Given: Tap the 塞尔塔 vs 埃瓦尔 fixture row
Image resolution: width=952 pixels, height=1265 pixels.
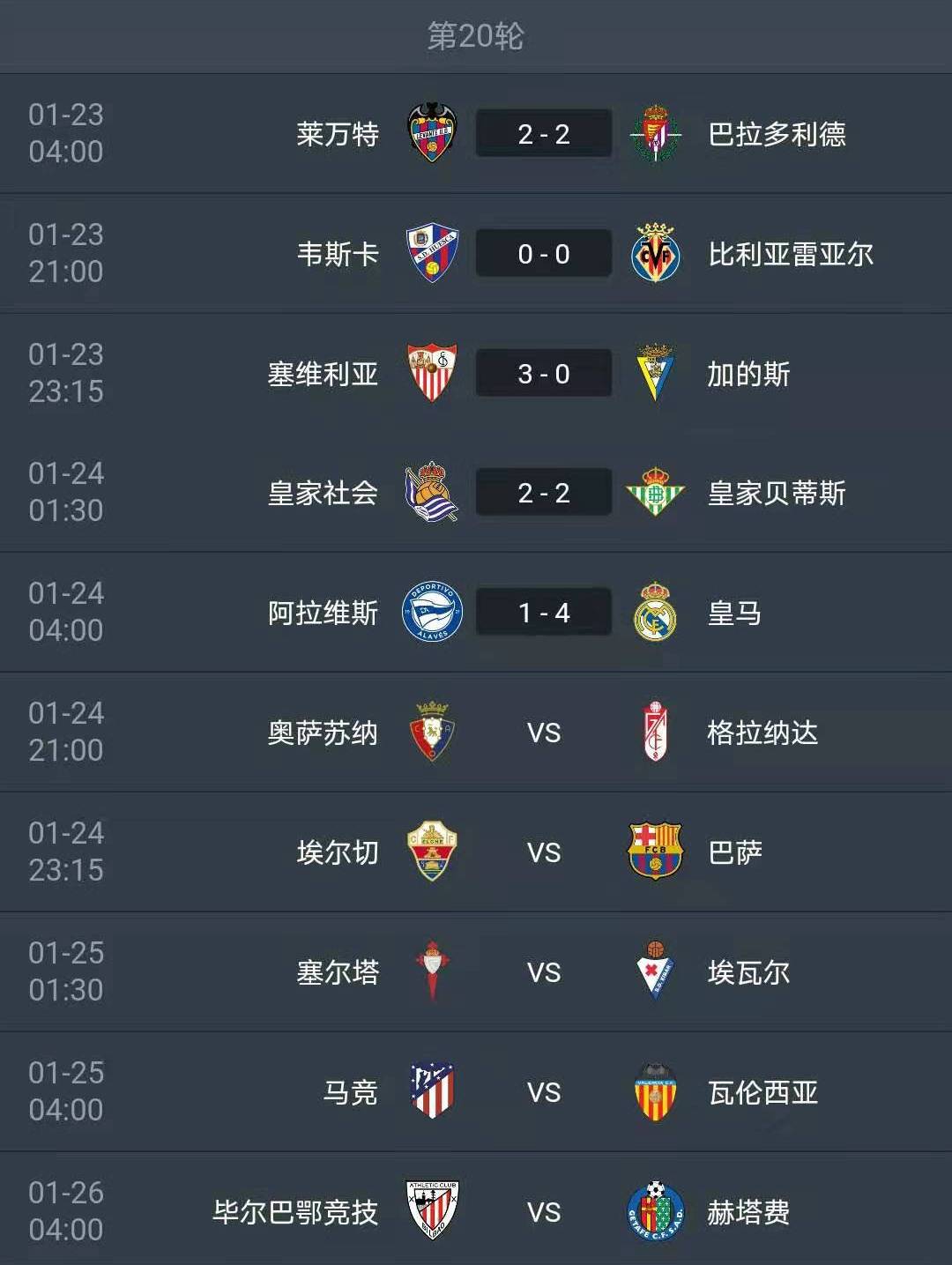Looking at the screenshot, I should click(543, 972).
